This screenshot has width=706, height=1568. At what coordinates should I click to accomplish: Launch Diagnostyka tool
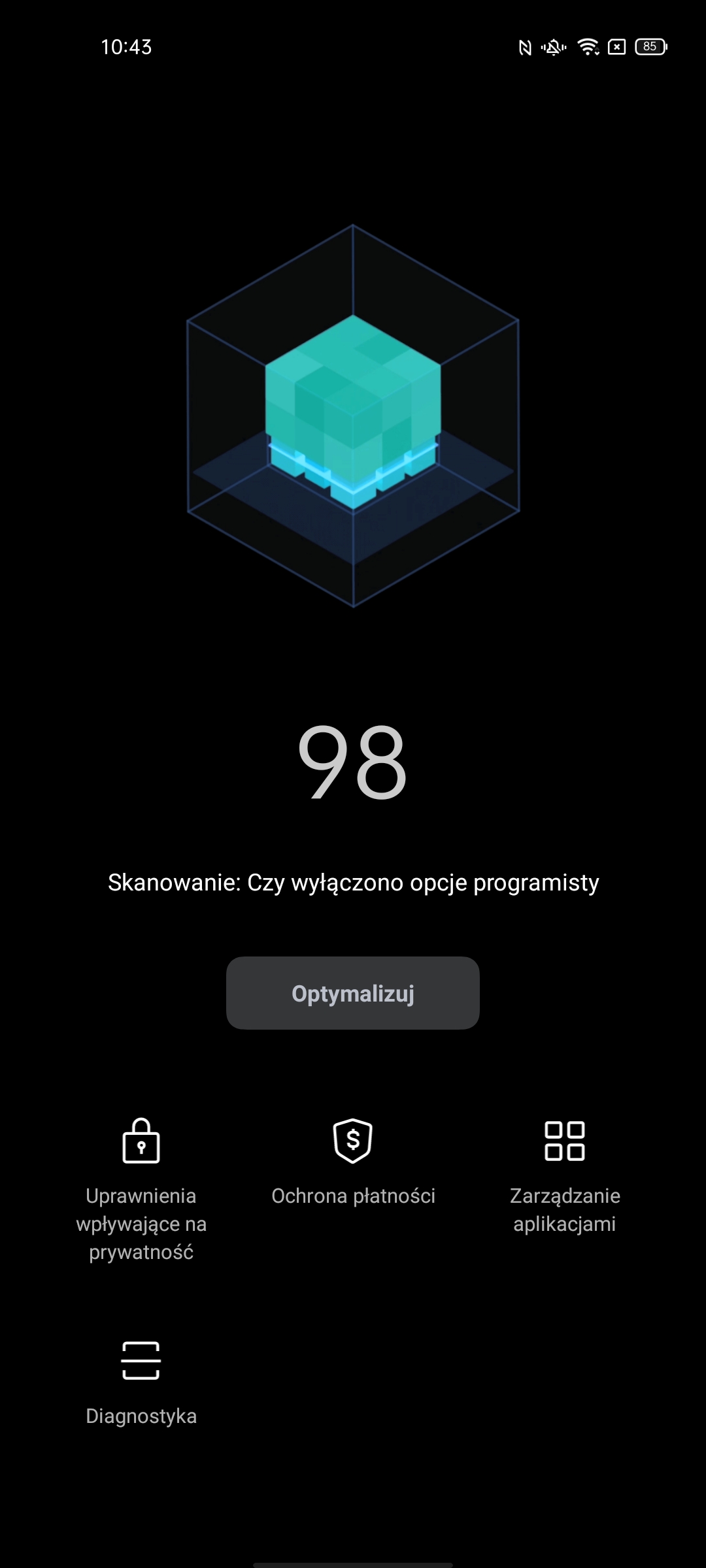141,1382
